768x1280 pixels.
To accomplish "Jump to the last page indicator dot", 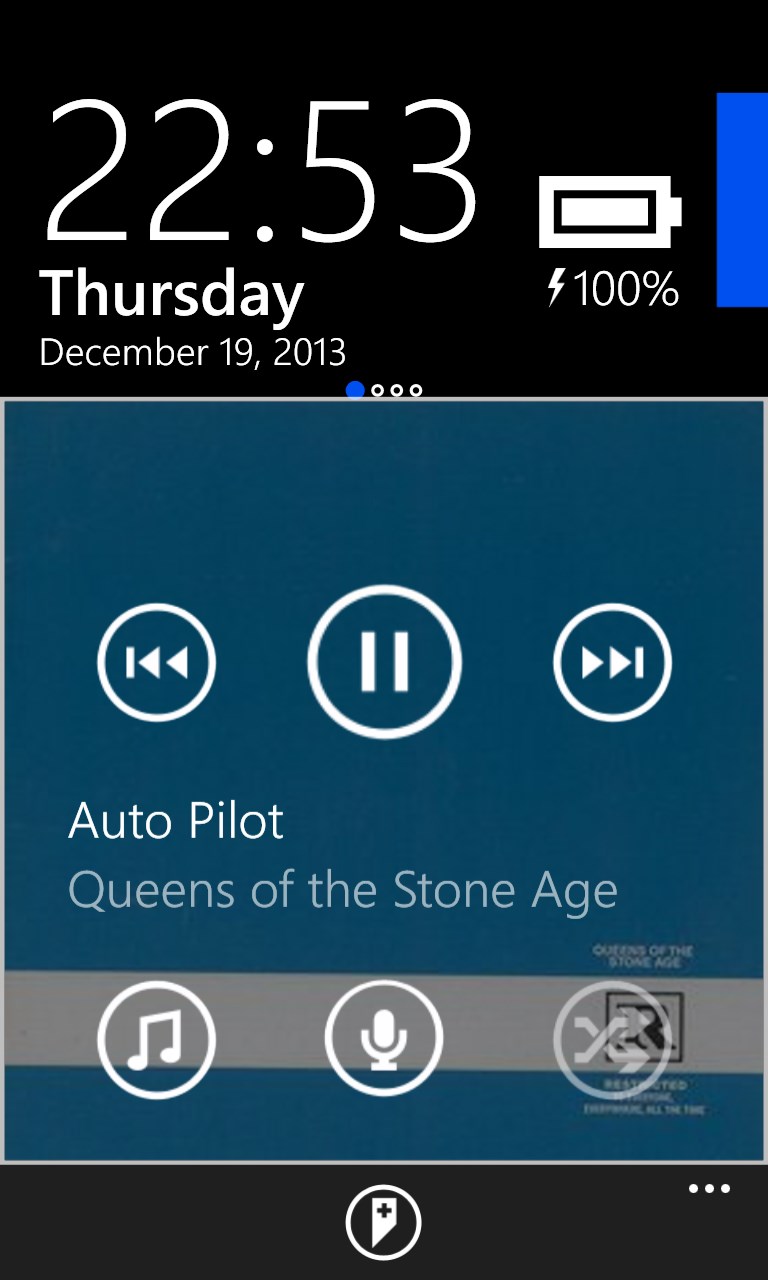I will [414, 391].
